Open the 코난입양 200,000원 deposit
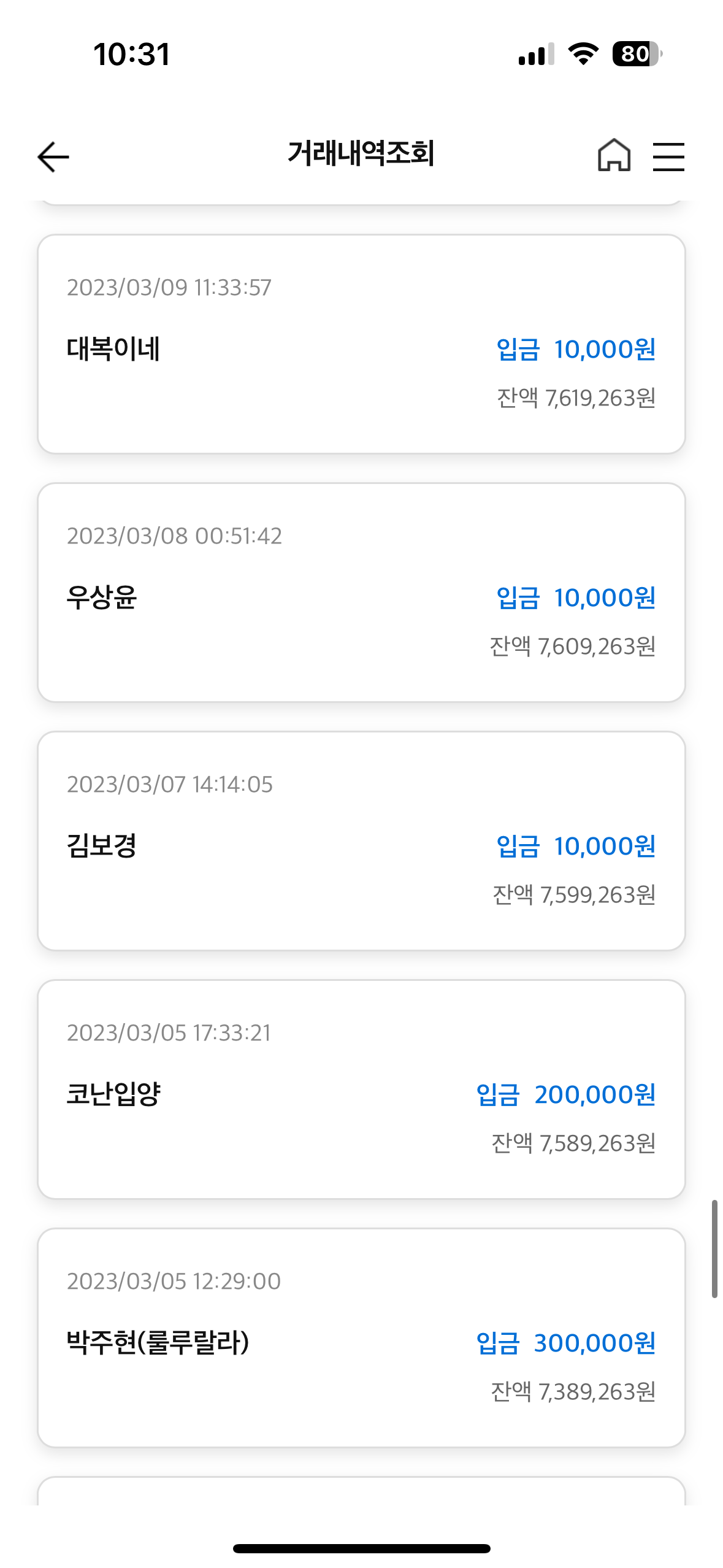This screenshot has height=1568, width=723. pos(361,1090)
